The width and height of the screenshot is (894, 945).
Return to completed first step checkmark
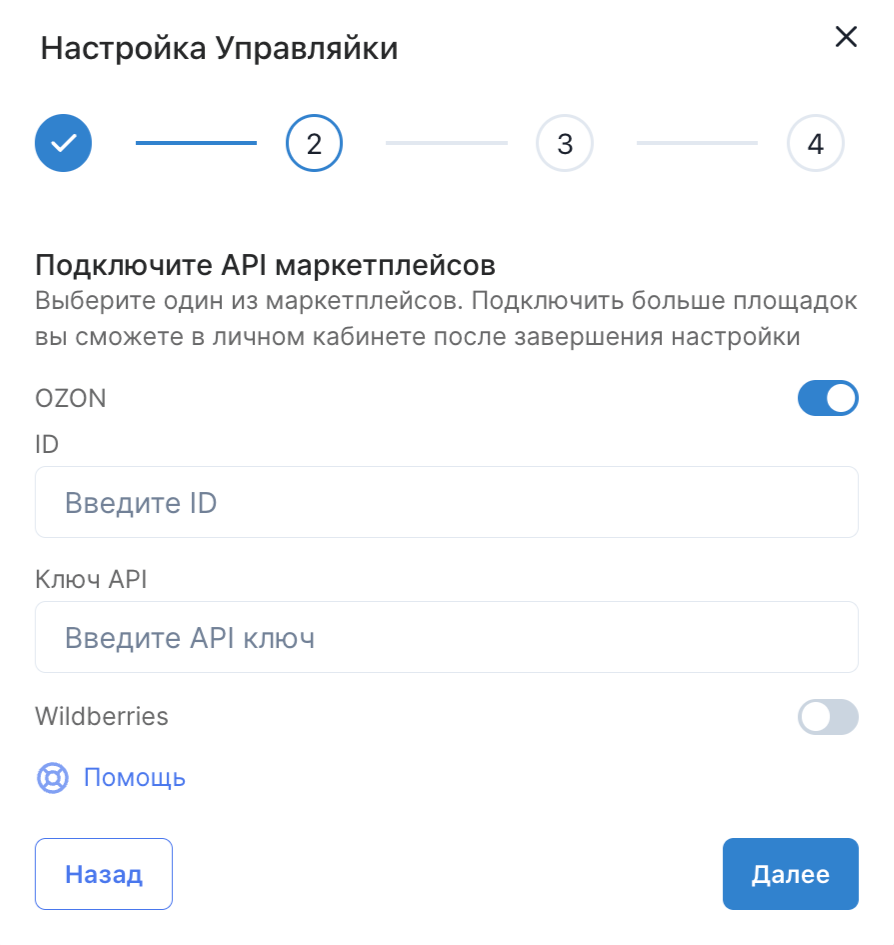64,144
